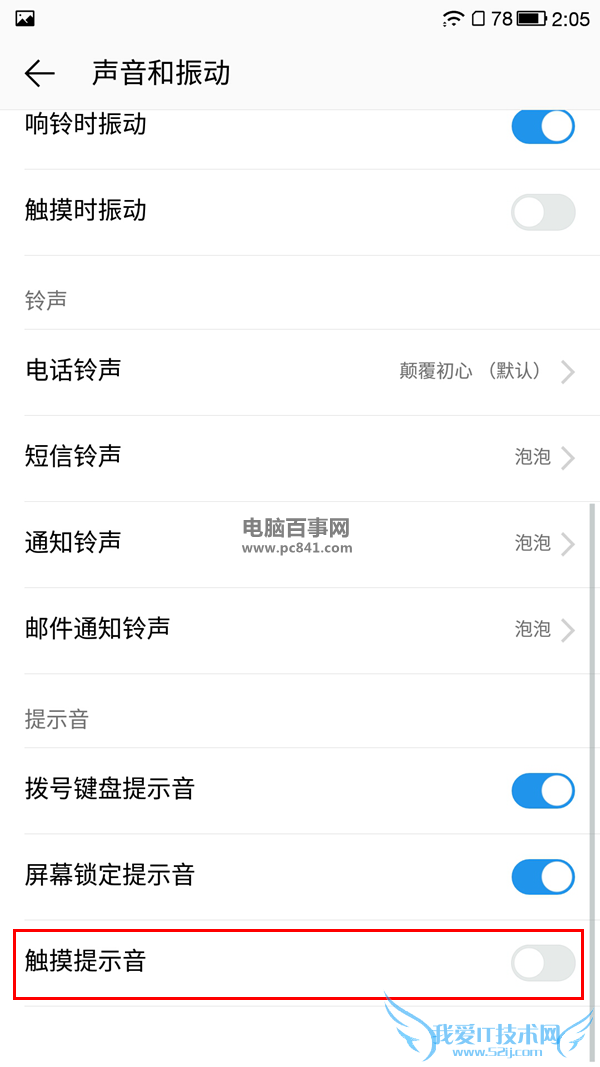600x1067 pixels.
Task: Turn off 屏幕锁定提示音 switch
Action: [543, 877]
